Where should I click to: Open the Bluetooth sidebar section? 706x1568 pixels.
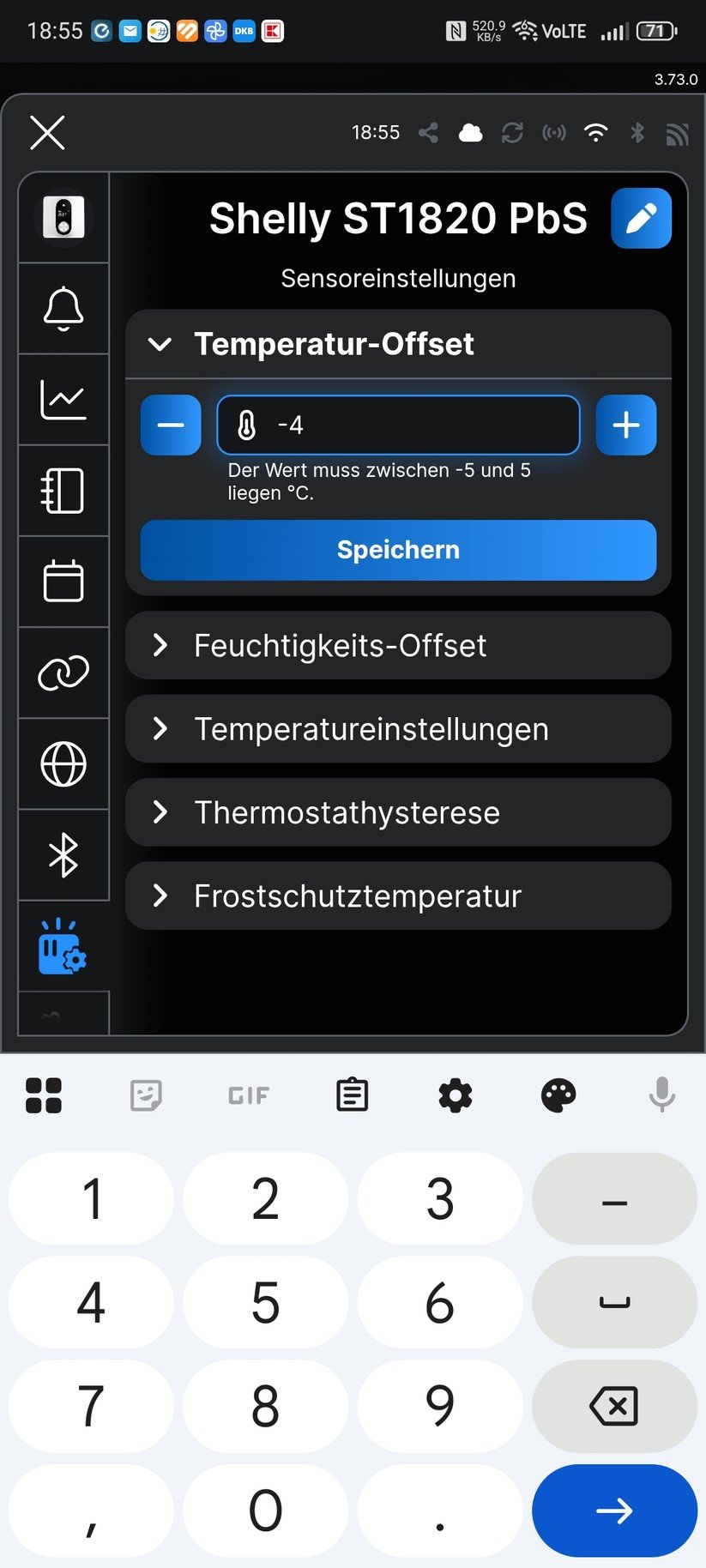click(x=63, y=854)
